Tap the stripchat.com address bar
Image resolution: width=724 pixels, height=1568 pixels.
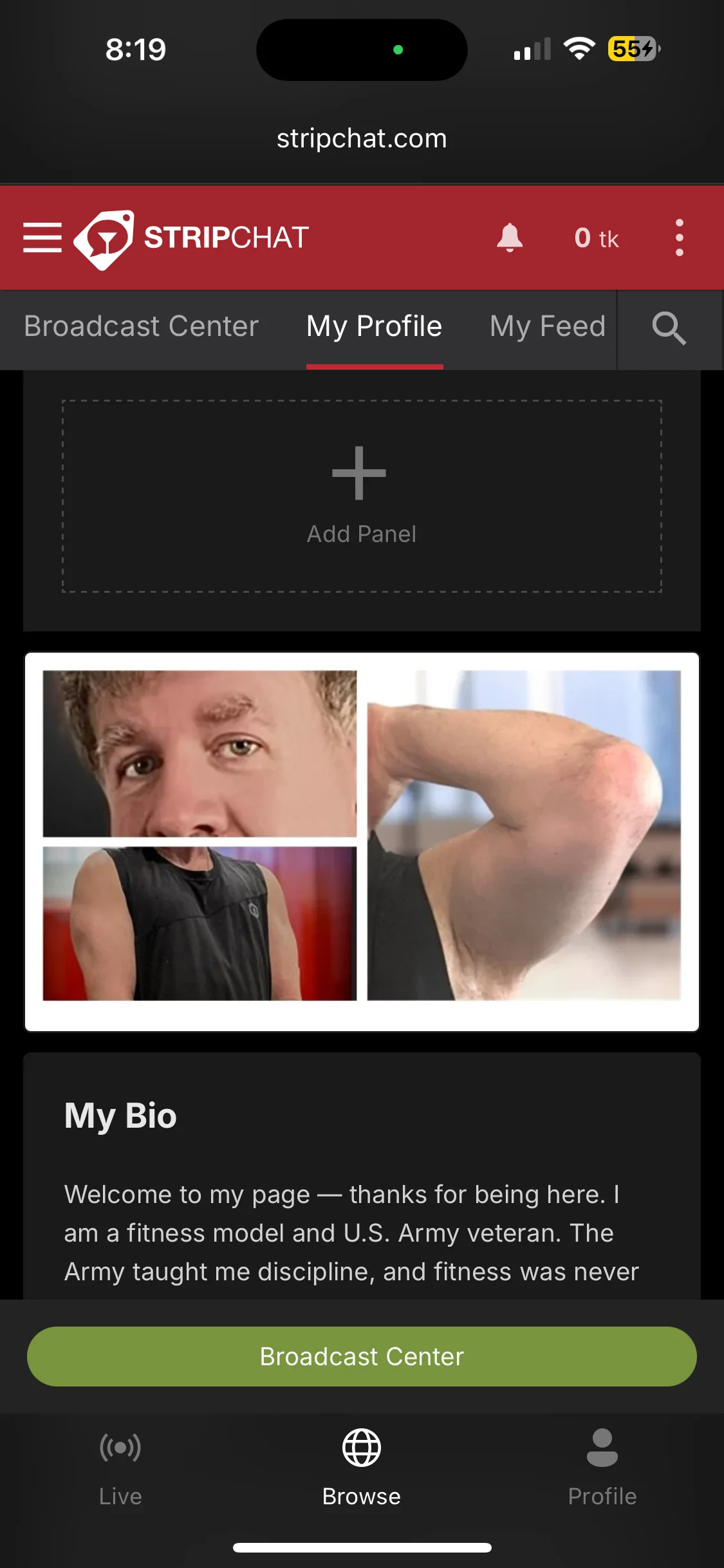(362, 138)
